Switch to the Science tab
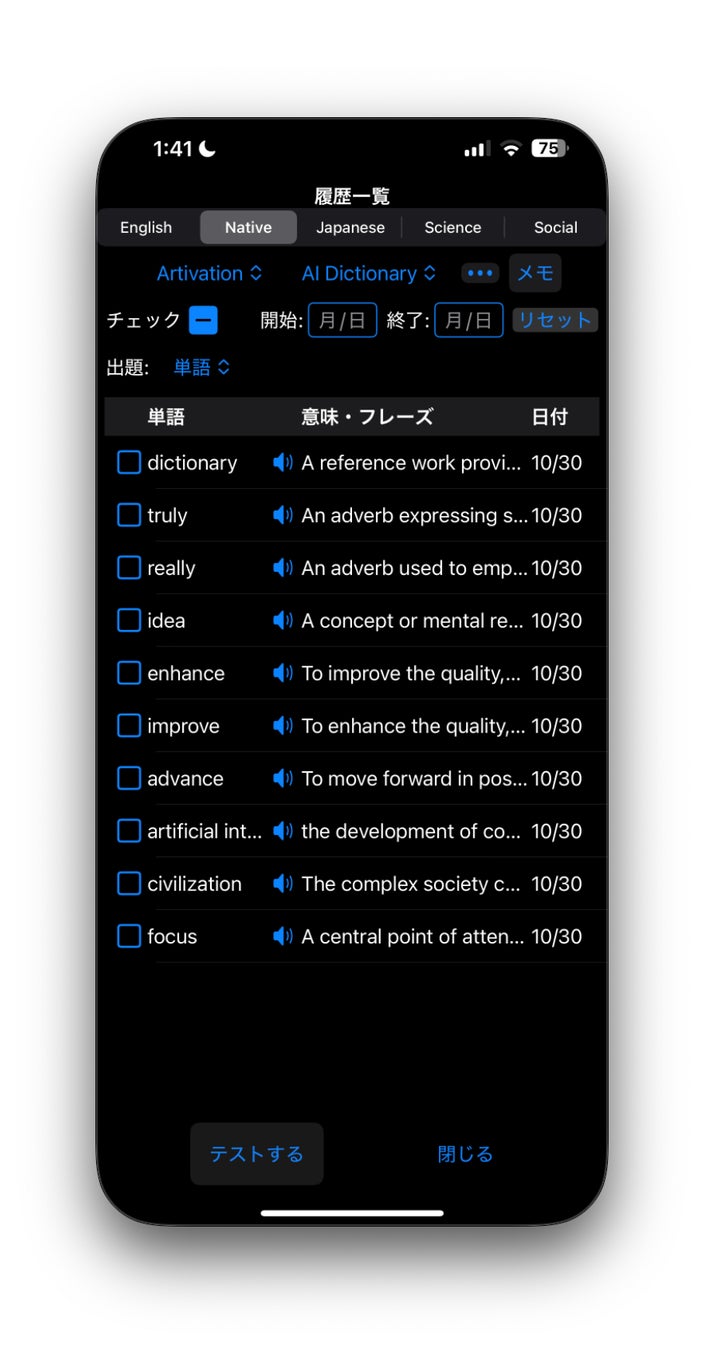Screen dimensions: 704x1350 [452, 228]
